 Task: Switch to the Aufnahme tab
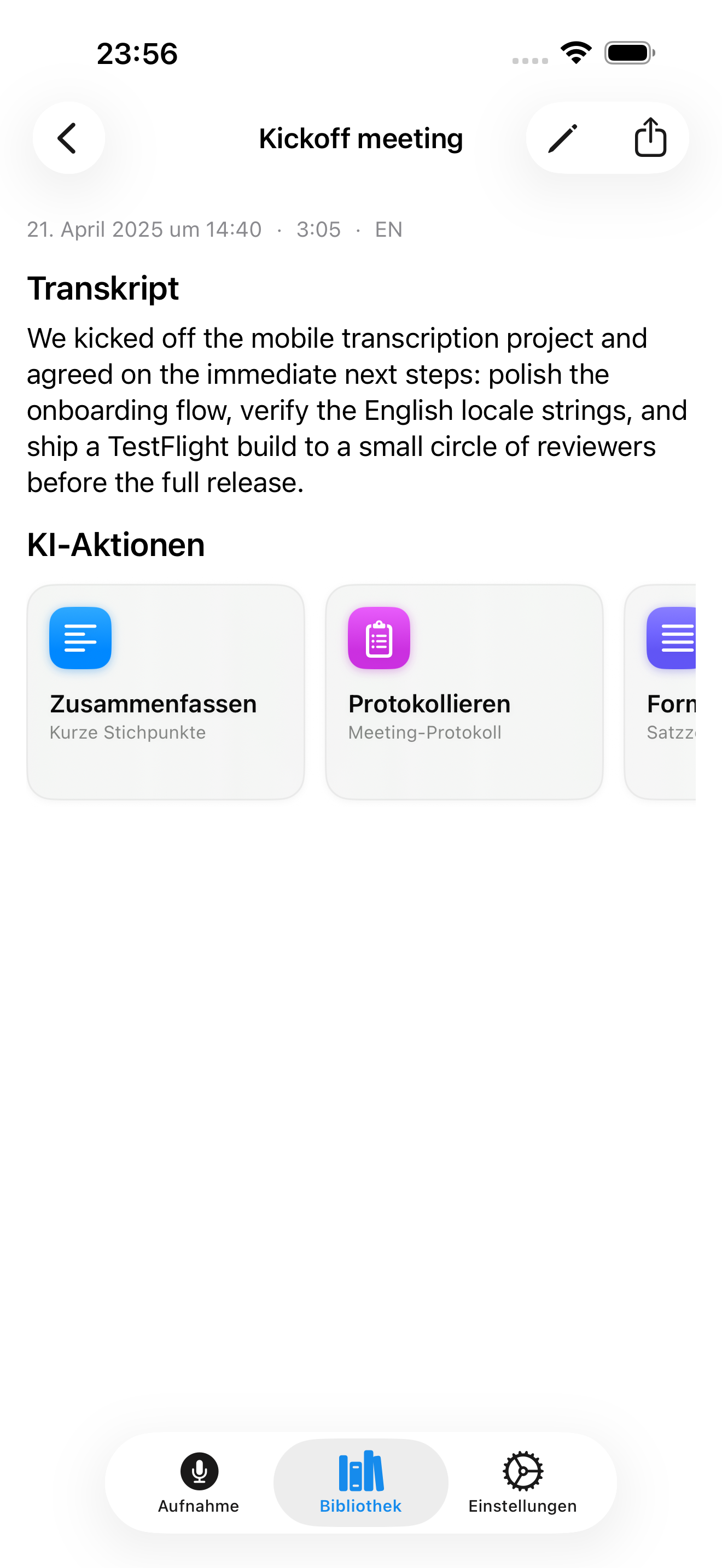point(199,1482)
